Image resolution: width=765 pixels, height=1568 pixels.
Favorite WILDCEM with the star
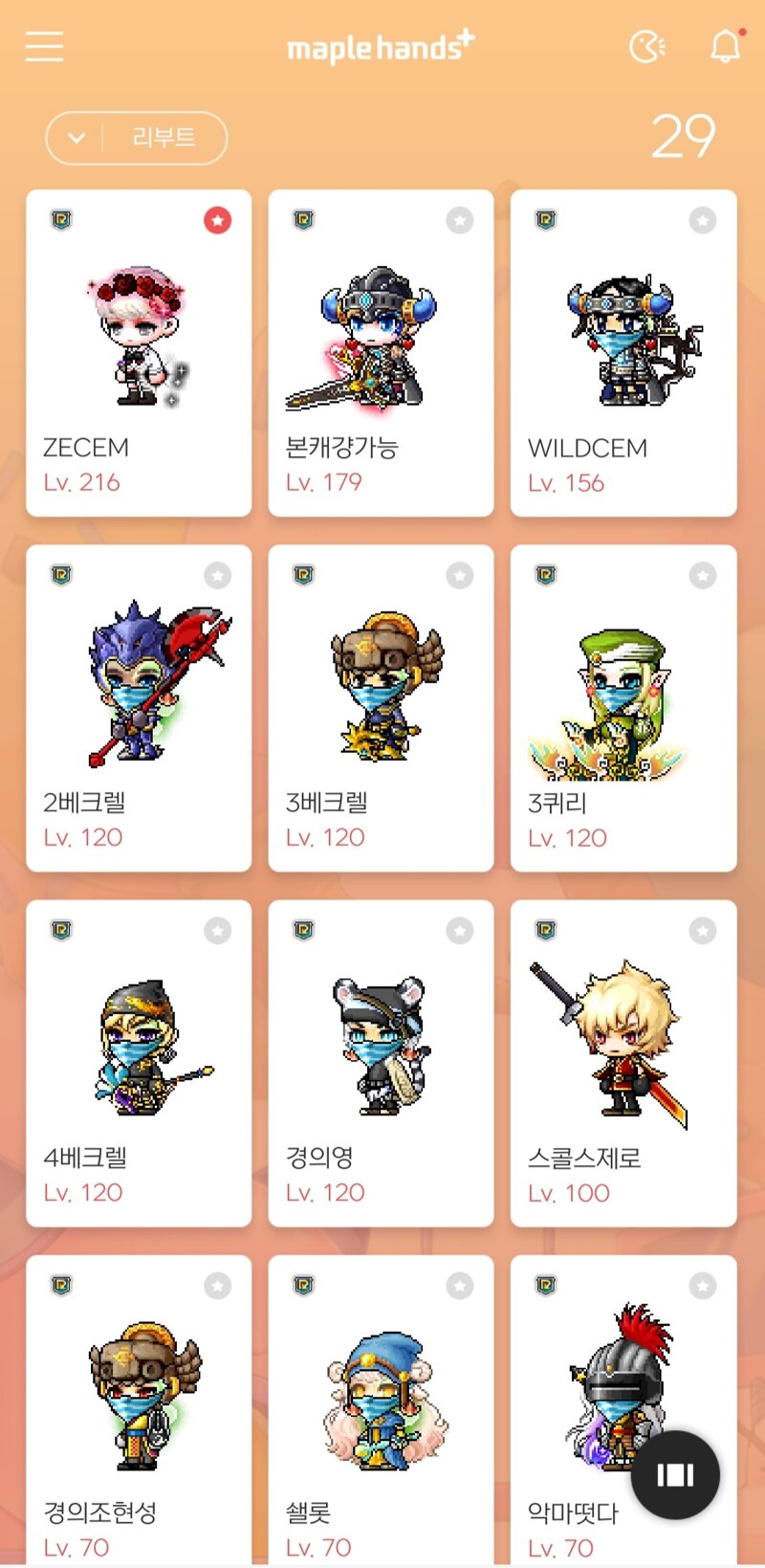[x=703, y=221]
